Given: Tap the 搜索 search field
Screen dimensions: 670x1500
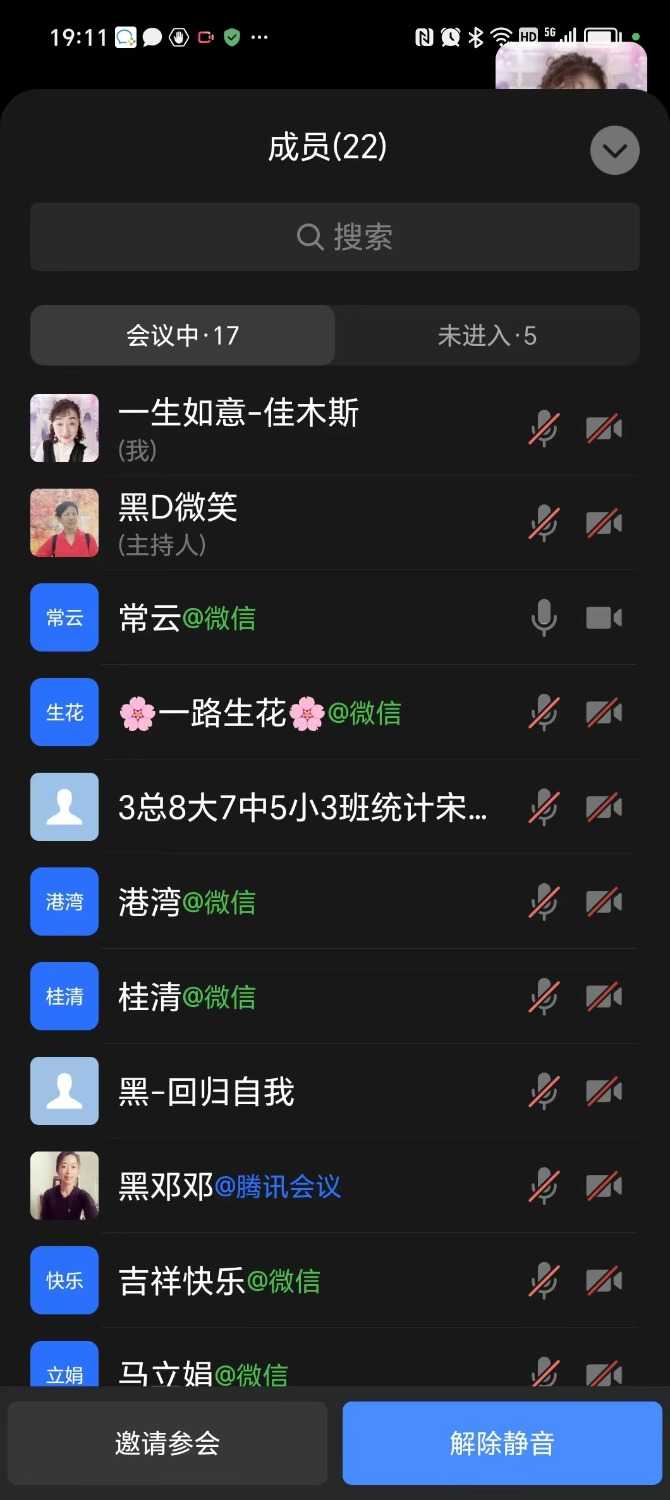Looking at the screenshot, I should click(x=334, y=237).
